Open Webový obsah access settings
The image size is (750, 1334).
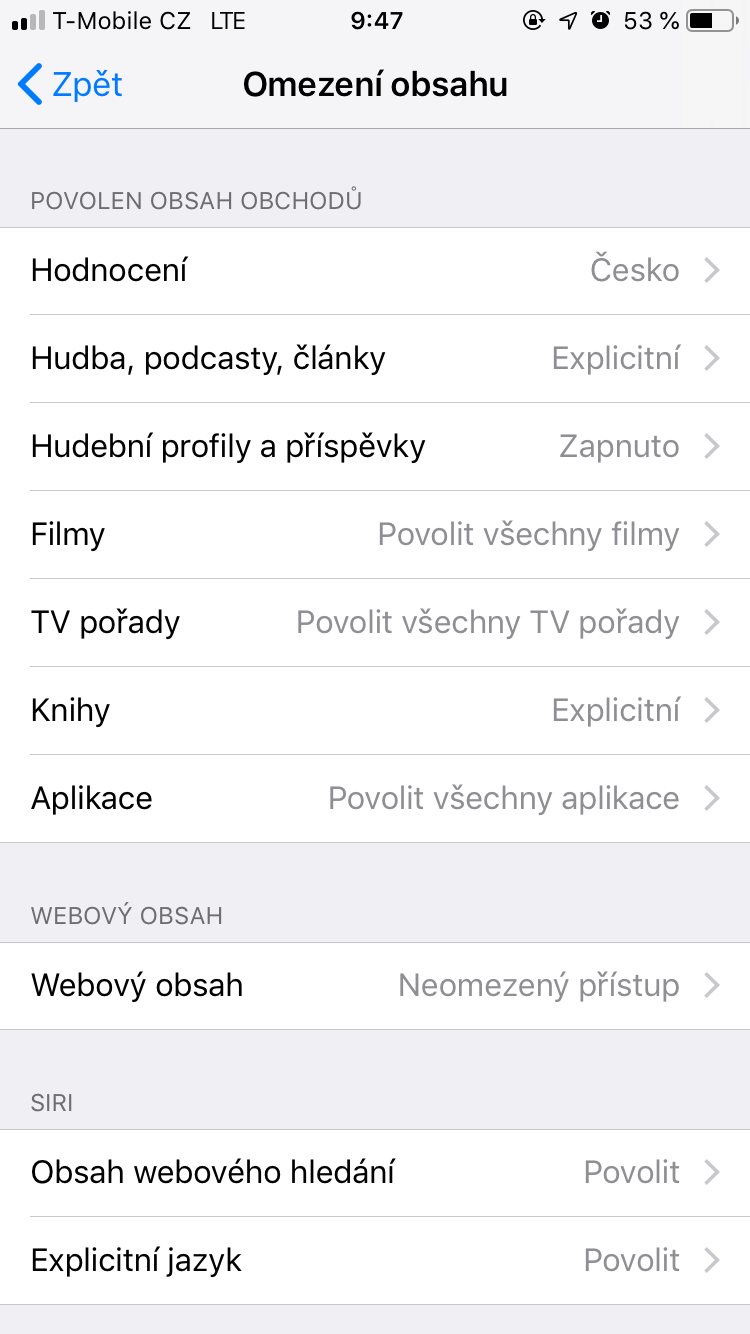click(x=375, y=985)
